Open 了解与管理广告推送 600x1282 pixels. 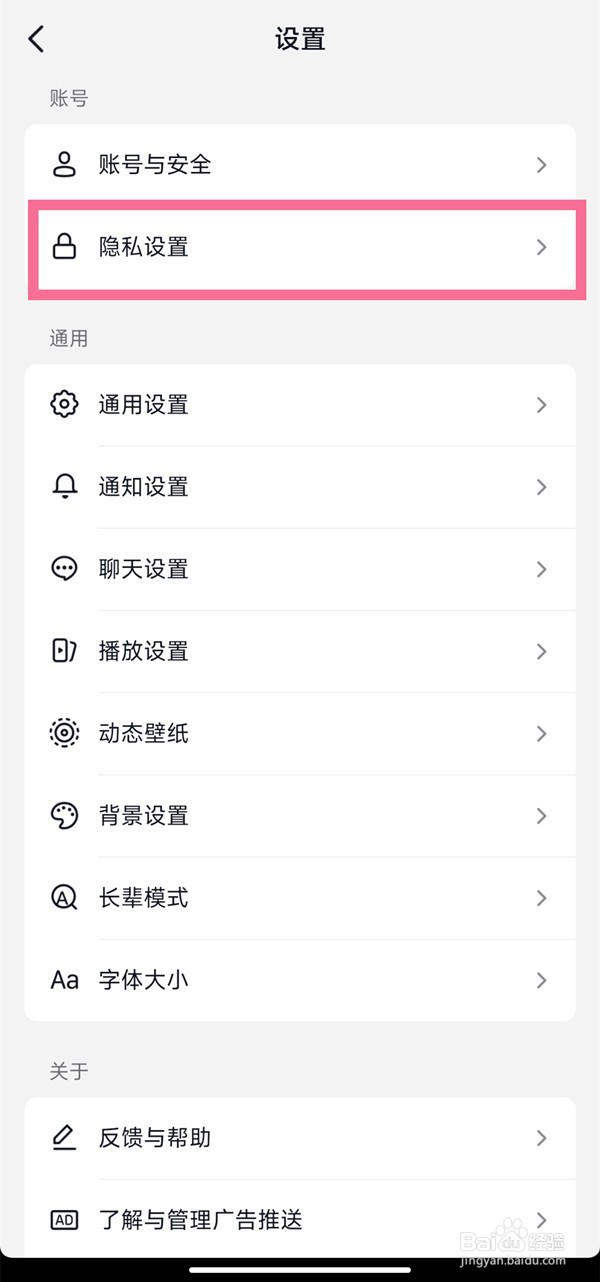(300, 1220)
